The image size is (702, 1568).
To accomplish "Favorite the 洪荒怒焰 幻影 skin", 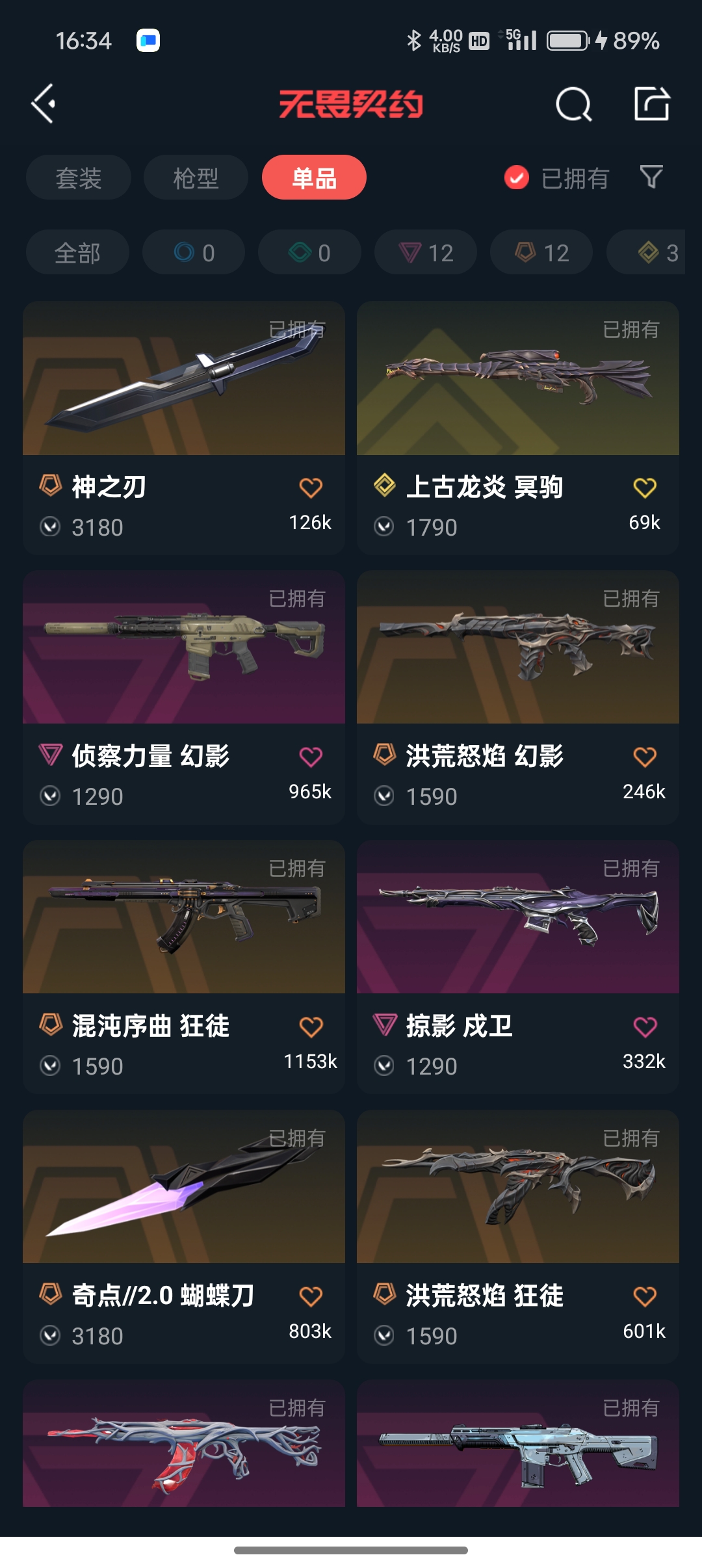I will coord(644,757).
